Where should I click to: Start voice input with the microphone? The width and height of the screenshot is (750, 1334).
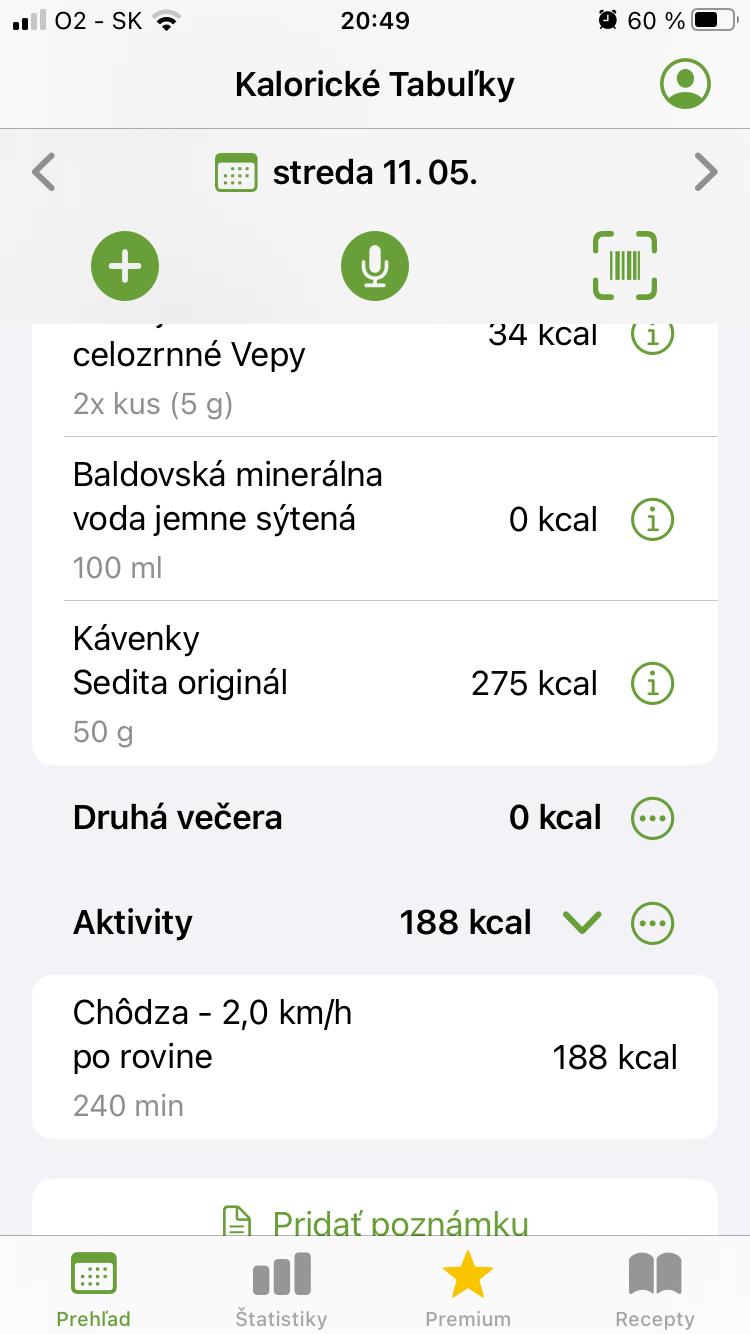(x=375, y=266)
